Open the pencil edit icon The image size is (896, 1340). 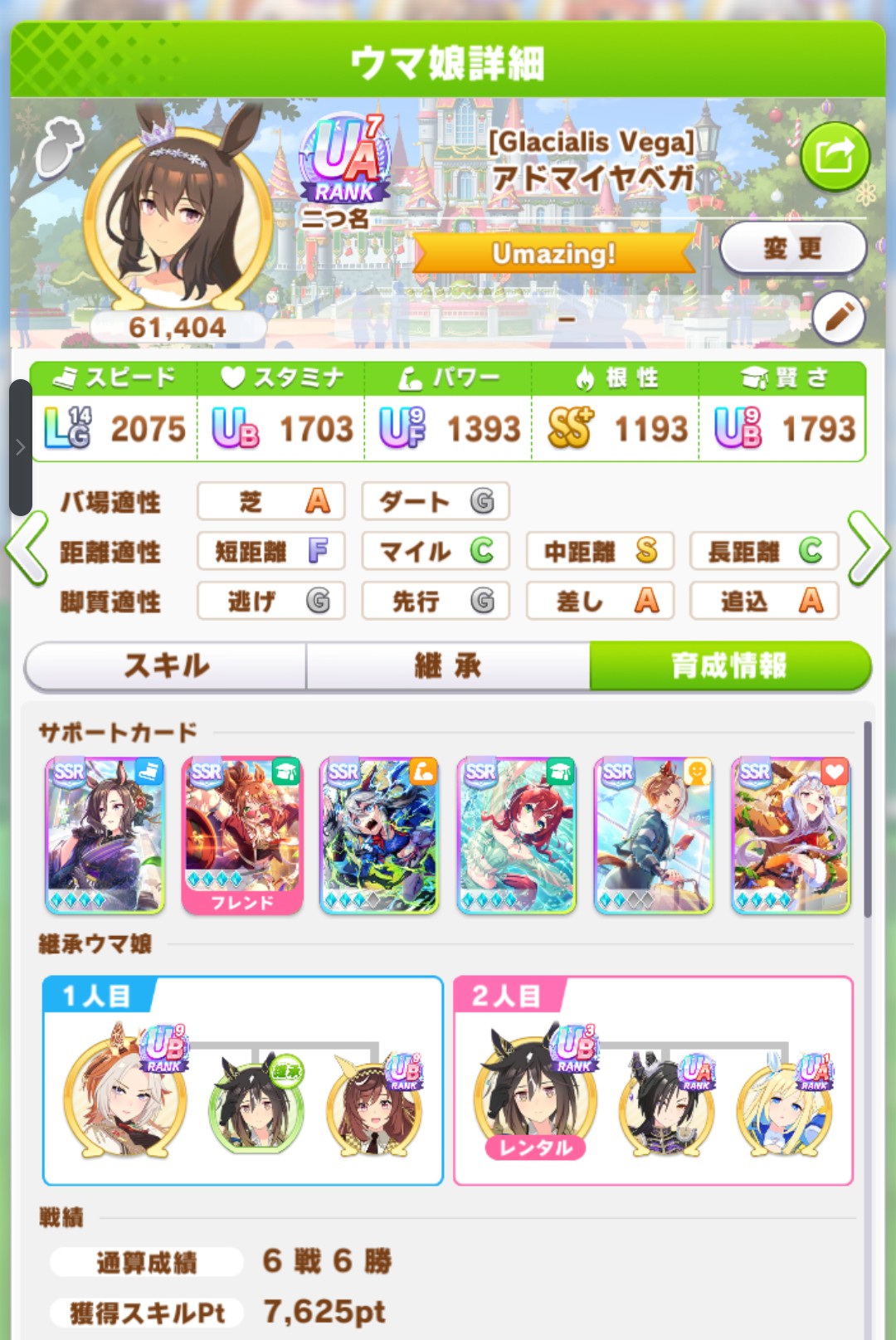pos(839,317)
